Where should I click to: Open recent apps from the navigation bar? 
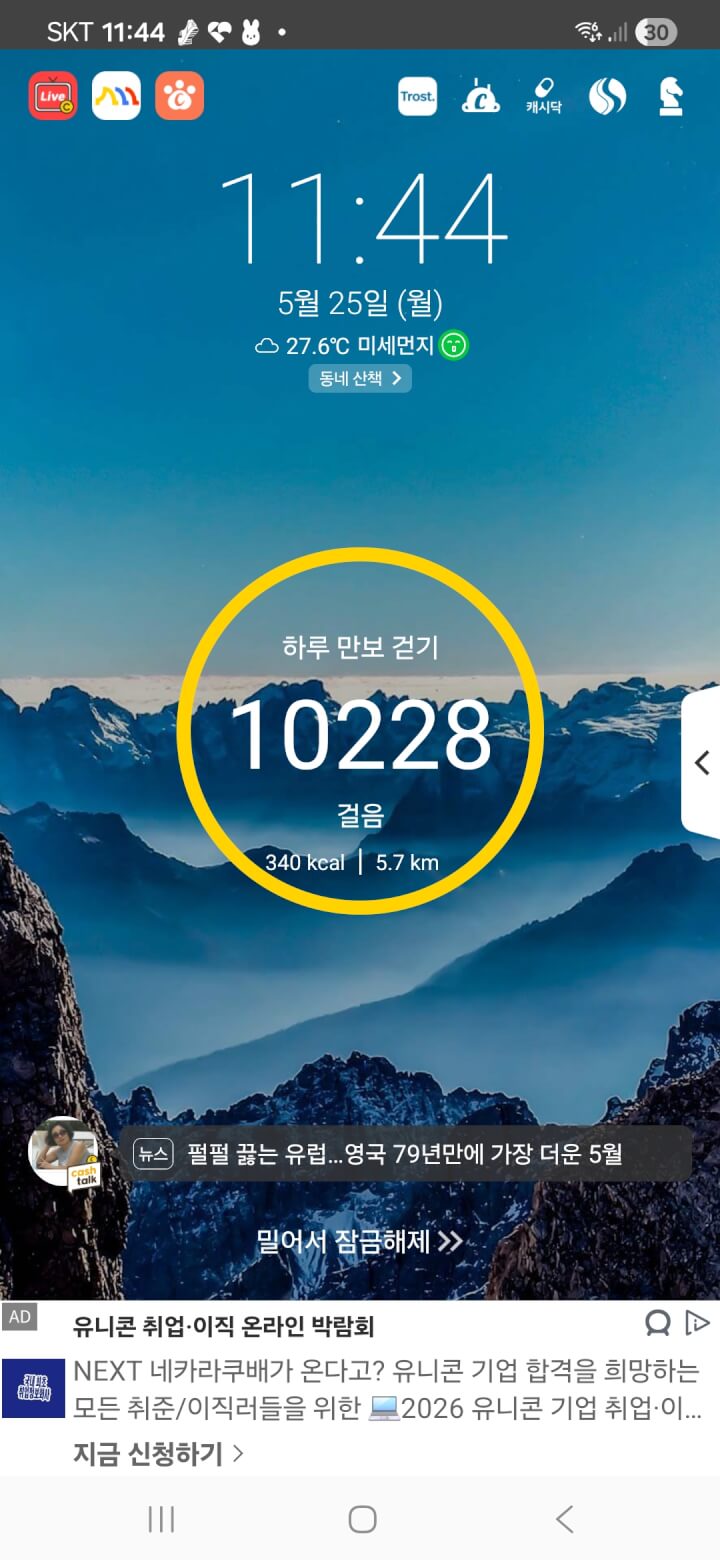click(x=161, y=1519)
